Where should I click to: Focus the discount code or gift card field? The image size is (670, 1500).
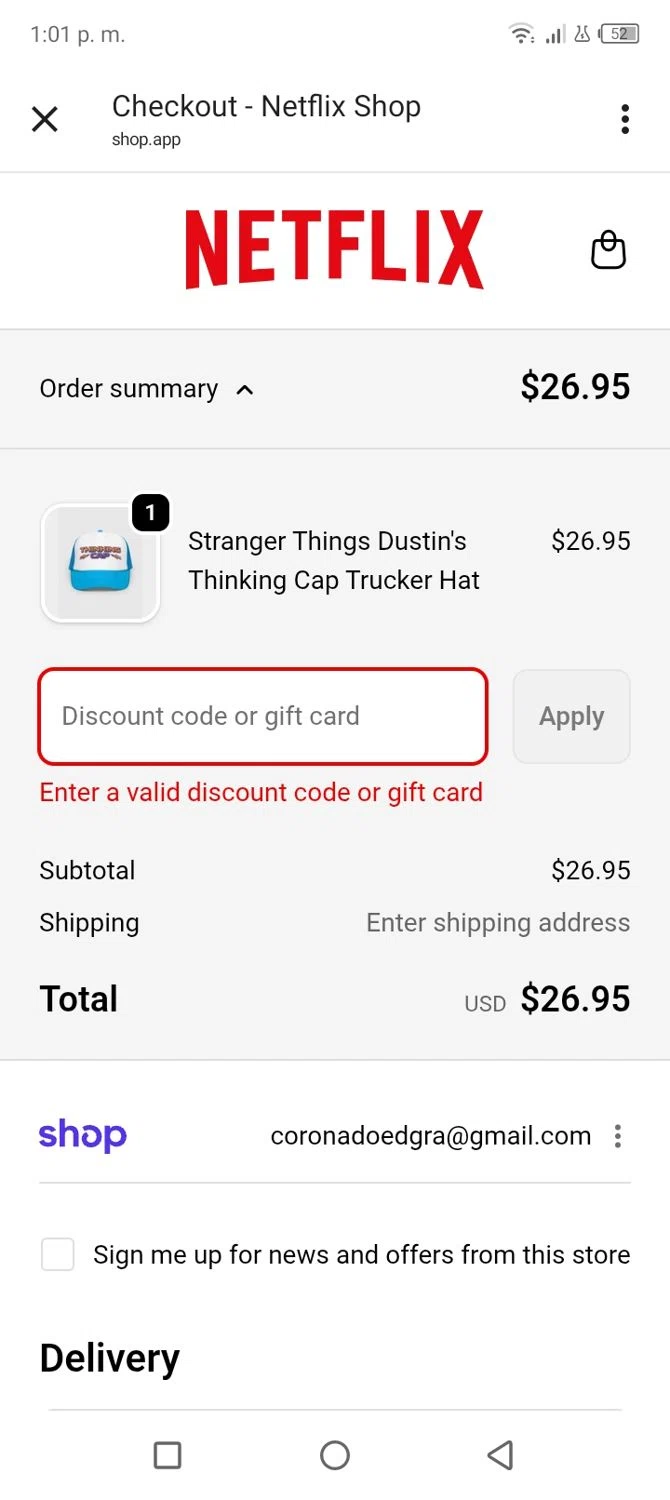coord(263,716)
